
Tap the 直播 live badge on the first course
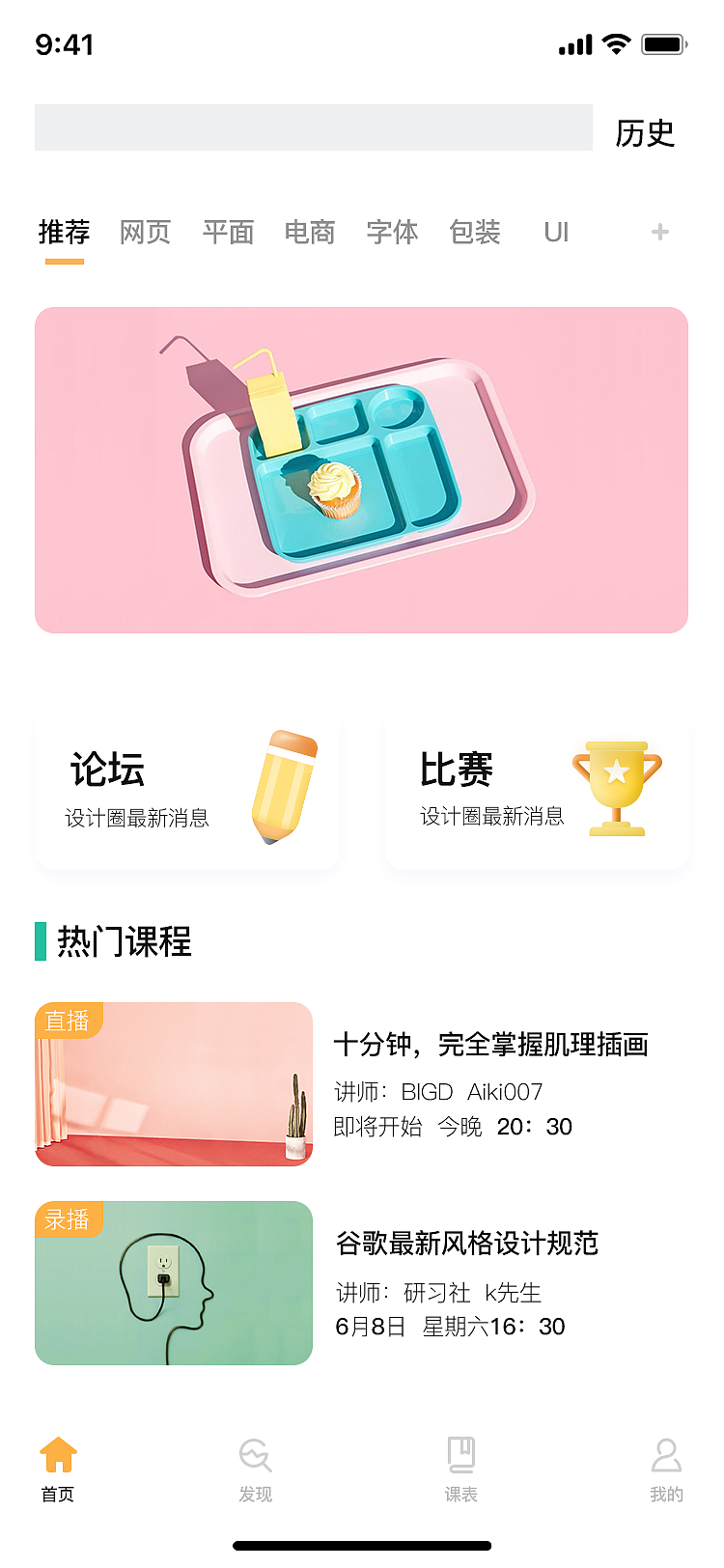coord(68,1021)
